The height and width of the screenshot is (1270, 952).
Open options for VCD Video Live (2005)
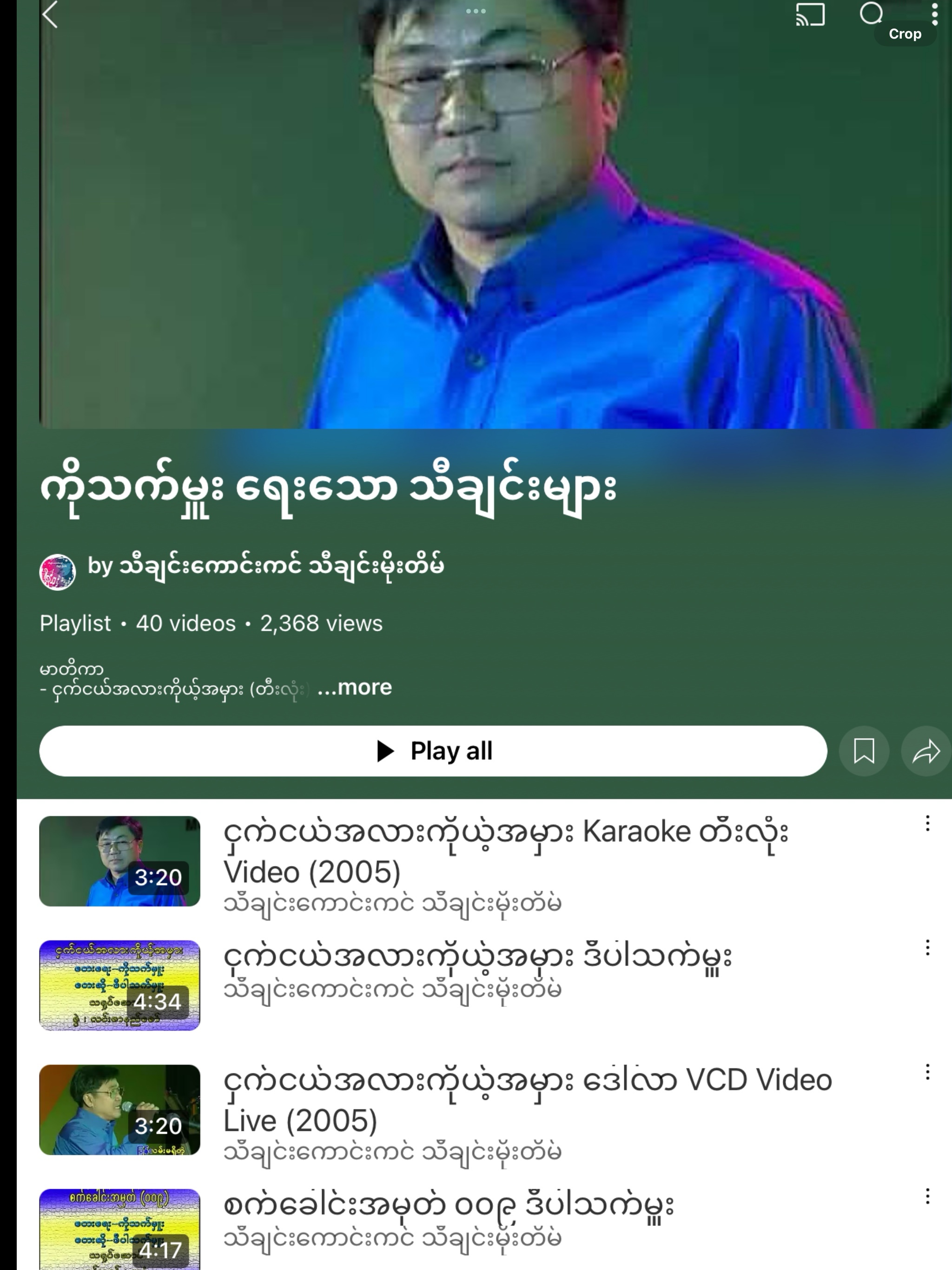pos(927,1072)
